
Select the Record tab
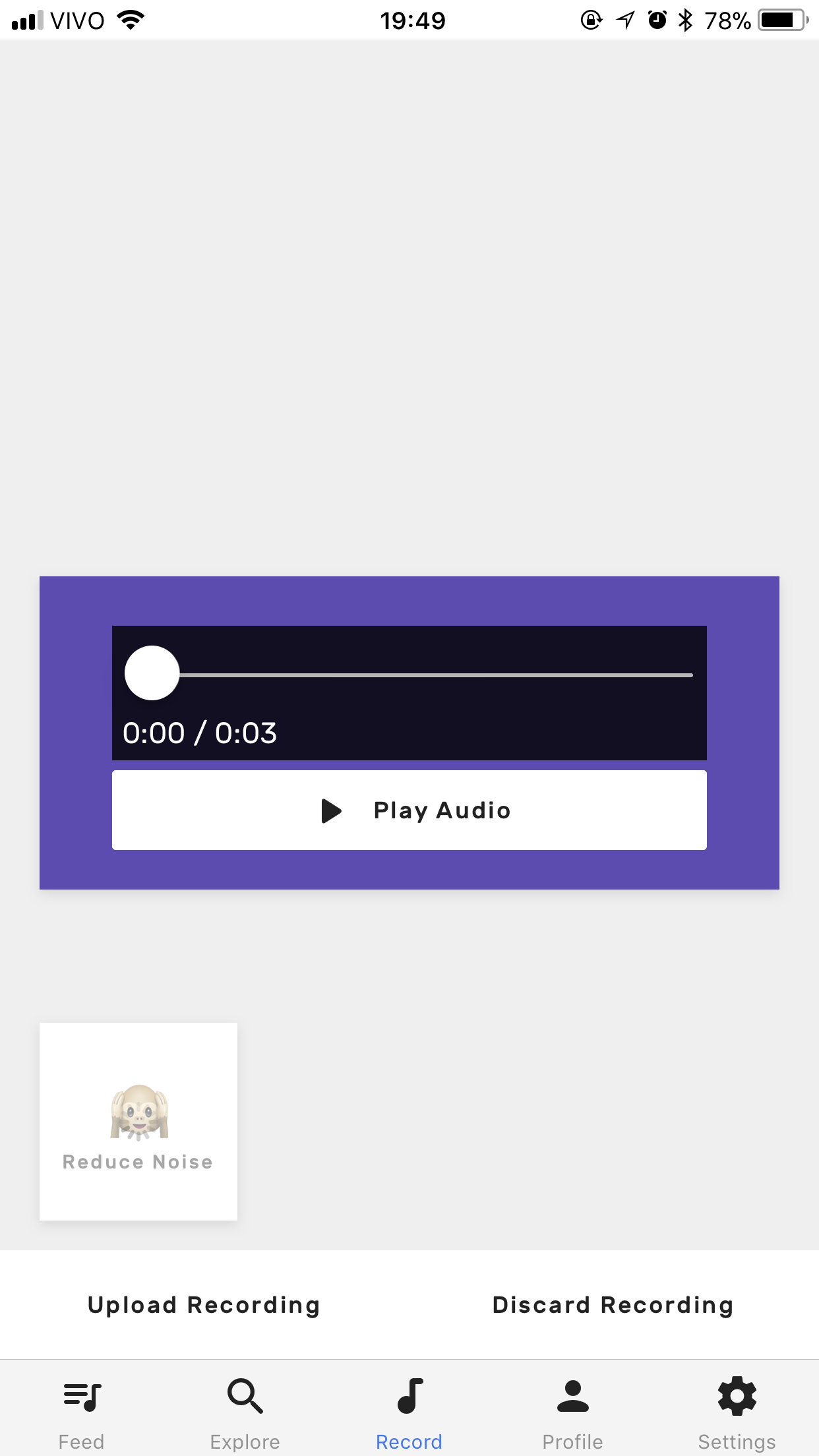409,1412
